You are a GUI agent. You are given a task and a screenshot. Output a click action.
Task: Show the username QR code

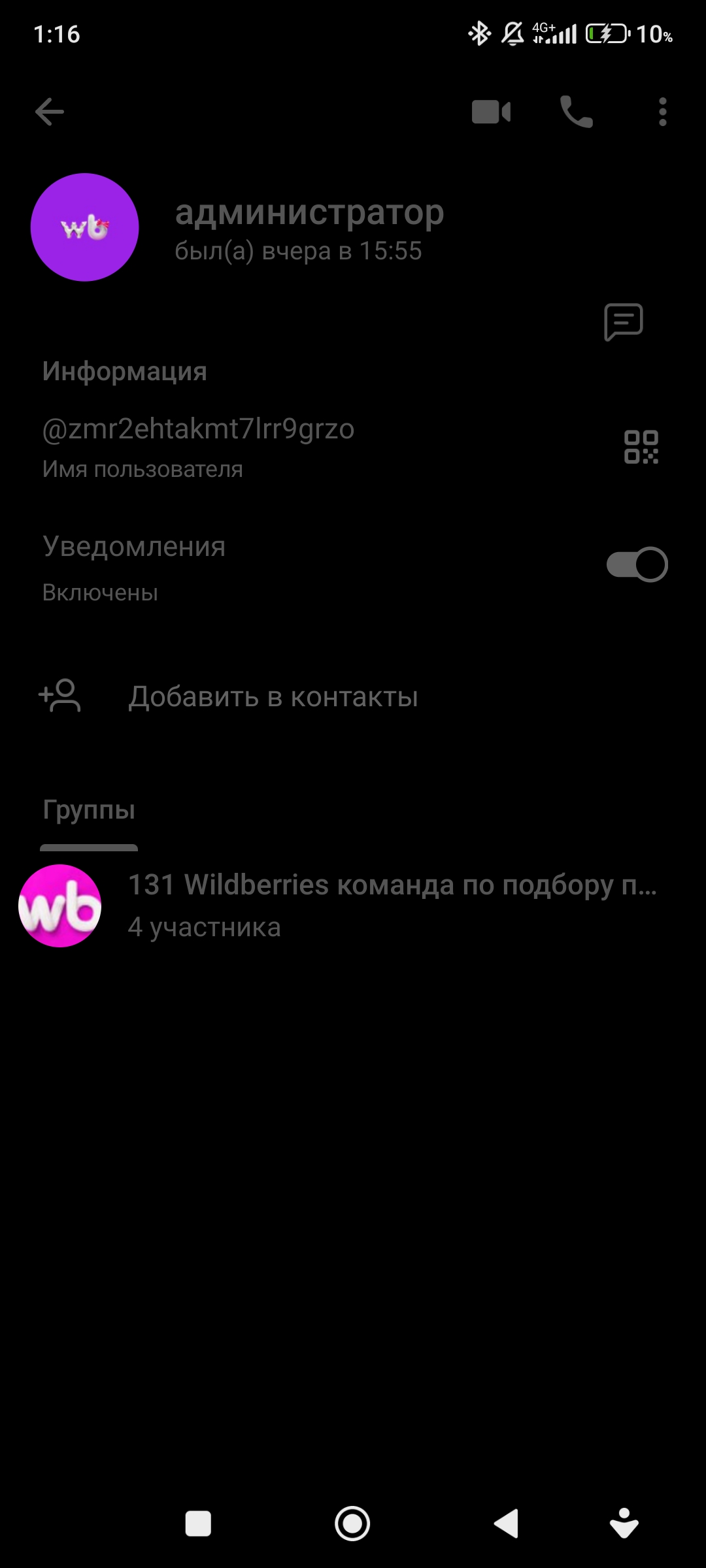tap(641, 447)
